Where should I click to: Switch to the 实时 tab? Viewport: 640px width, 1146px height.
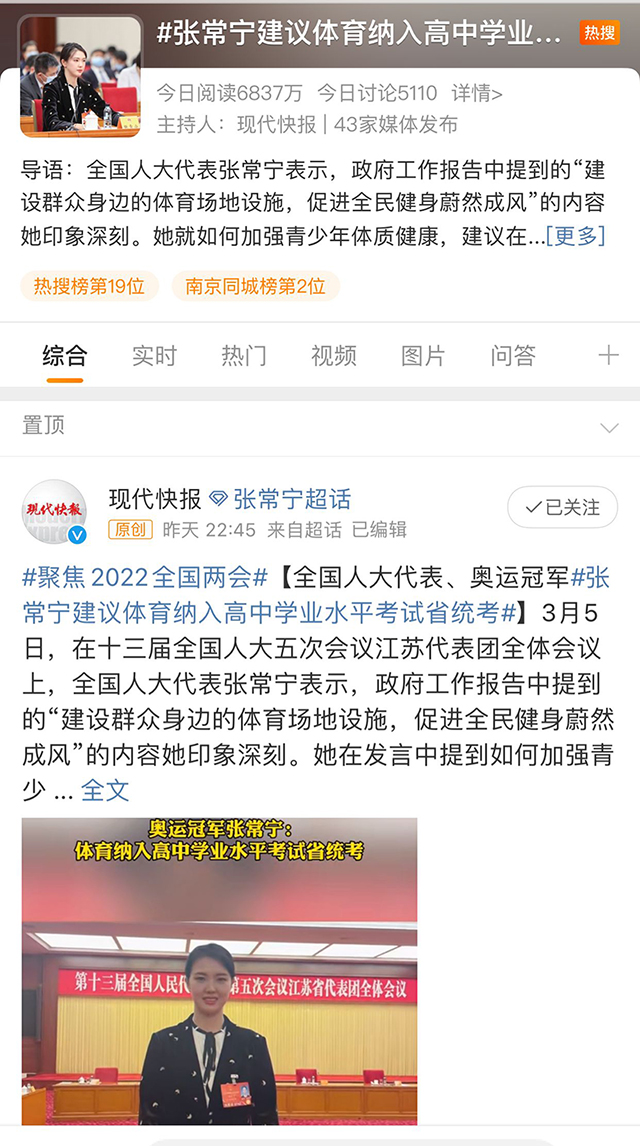[154, 355]
